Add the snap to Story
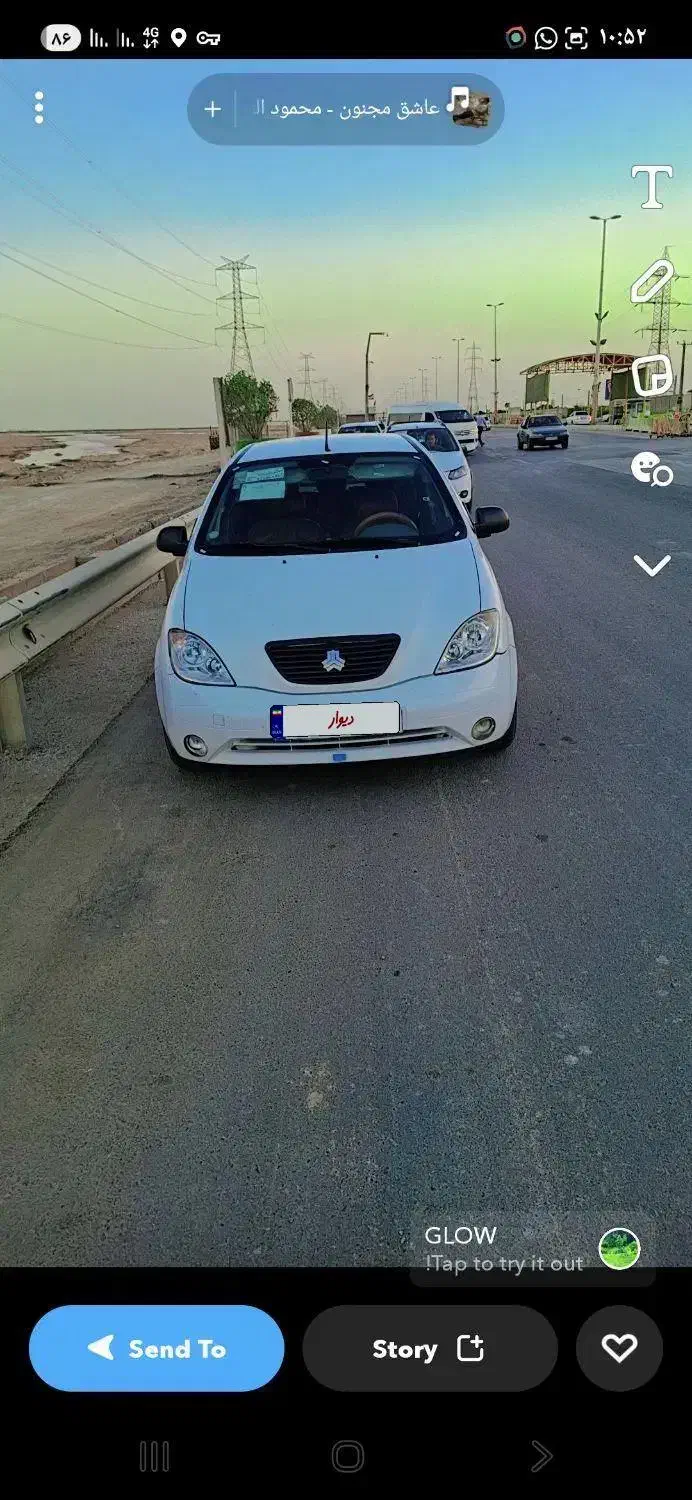Image resolution: width=692 pixels, height=1500 pixels. click(x=429, y=1348)
